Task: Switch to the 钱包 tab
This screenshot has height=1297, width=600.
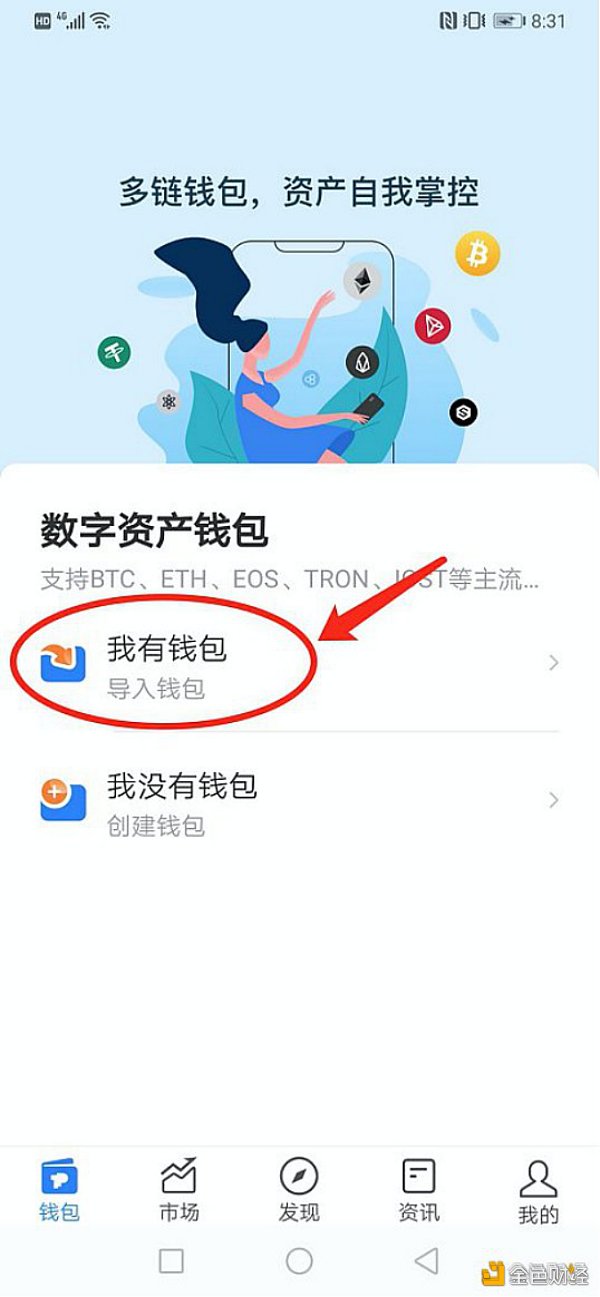Action: tap(59, 1190)
